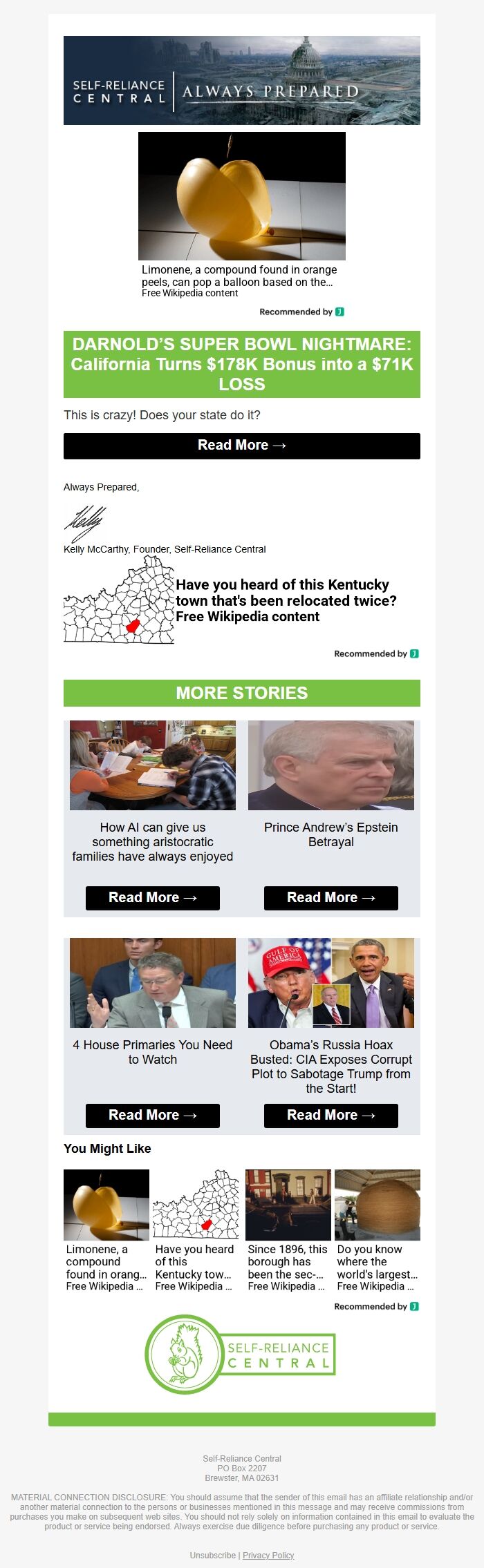Tap the Unsubscribe link

[213, 1555]
